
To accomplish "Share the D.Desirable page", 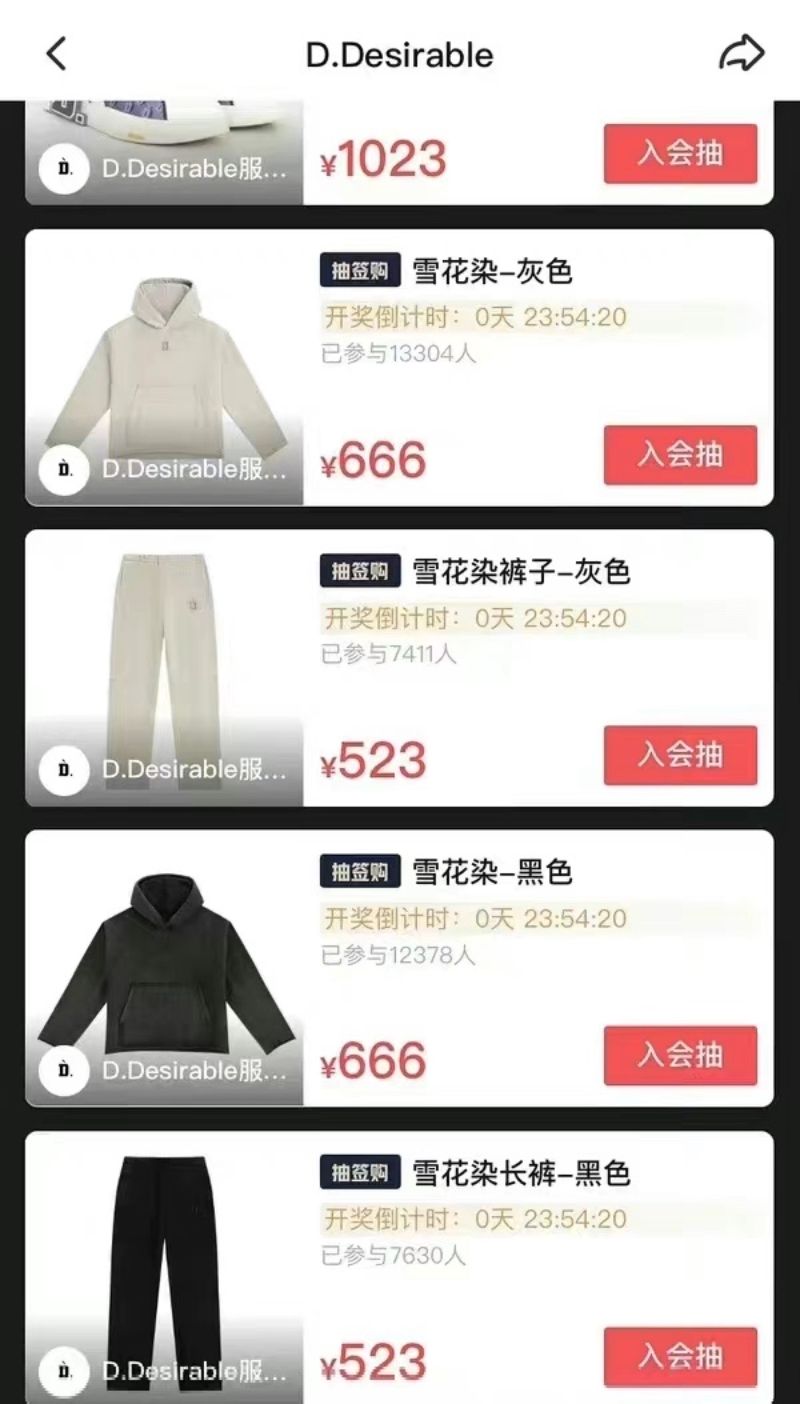I will click(741, 54).
